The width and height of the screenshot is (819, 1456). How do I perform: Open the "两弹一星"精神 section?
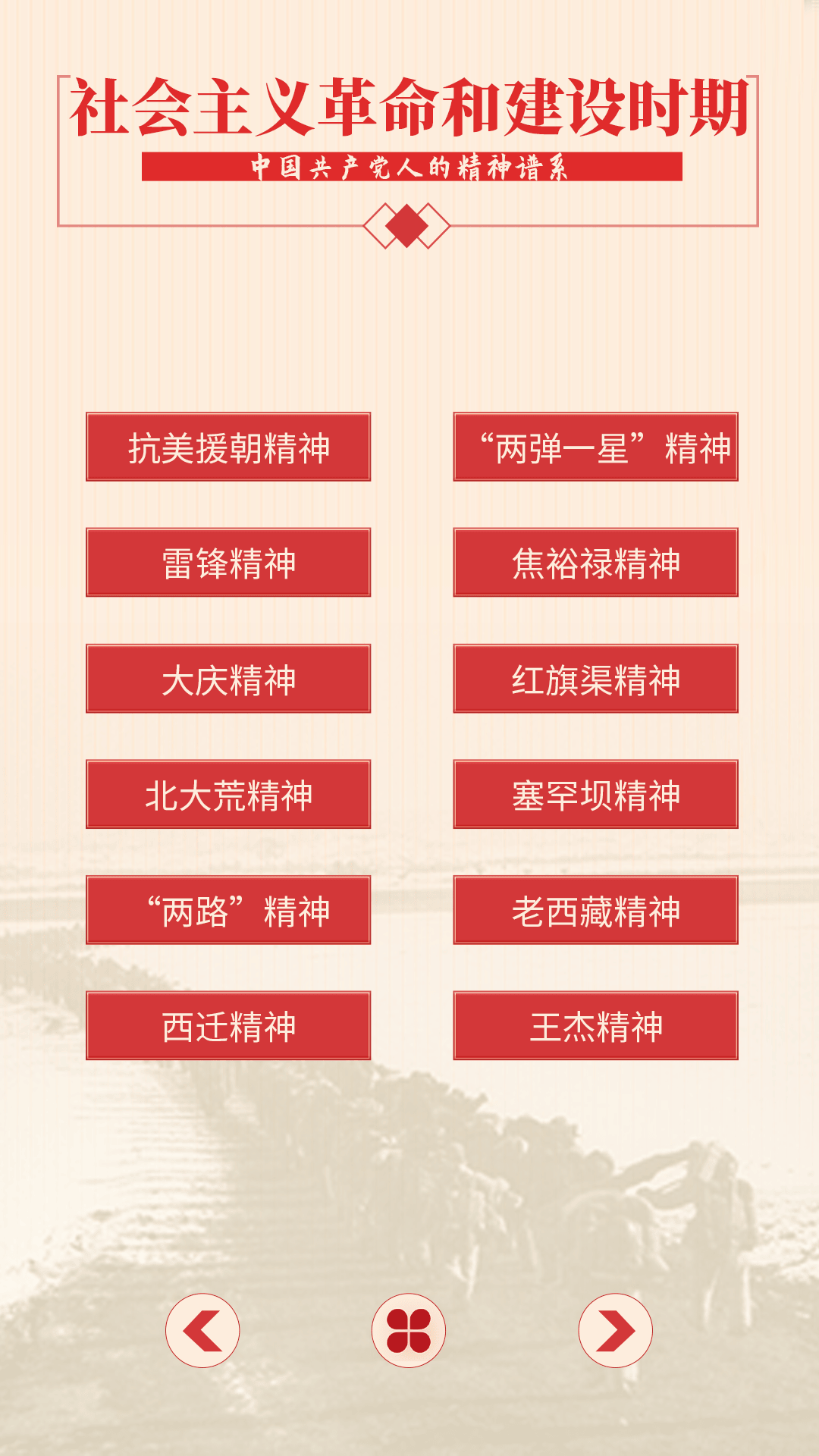click(x=595, y=447)
